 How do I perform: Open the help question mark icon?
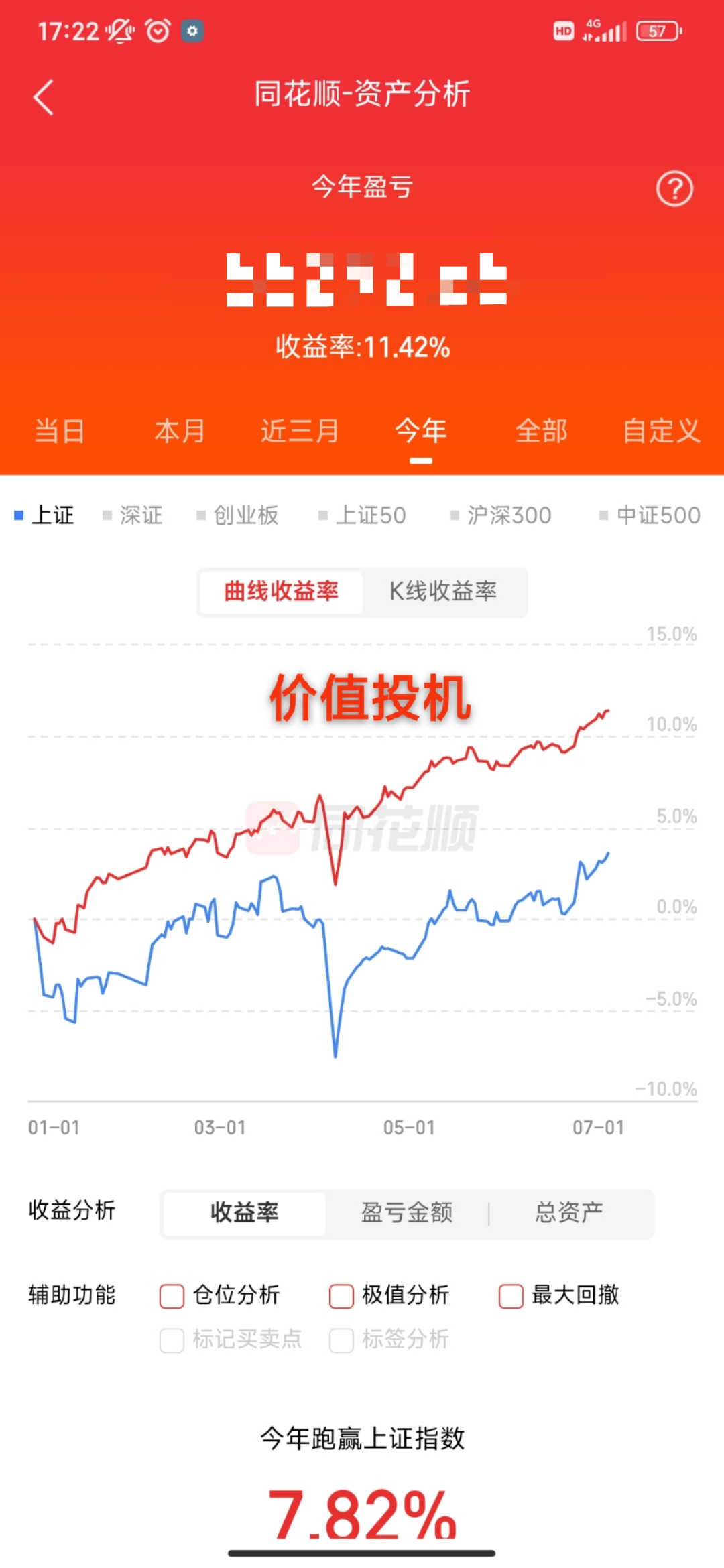674,190
